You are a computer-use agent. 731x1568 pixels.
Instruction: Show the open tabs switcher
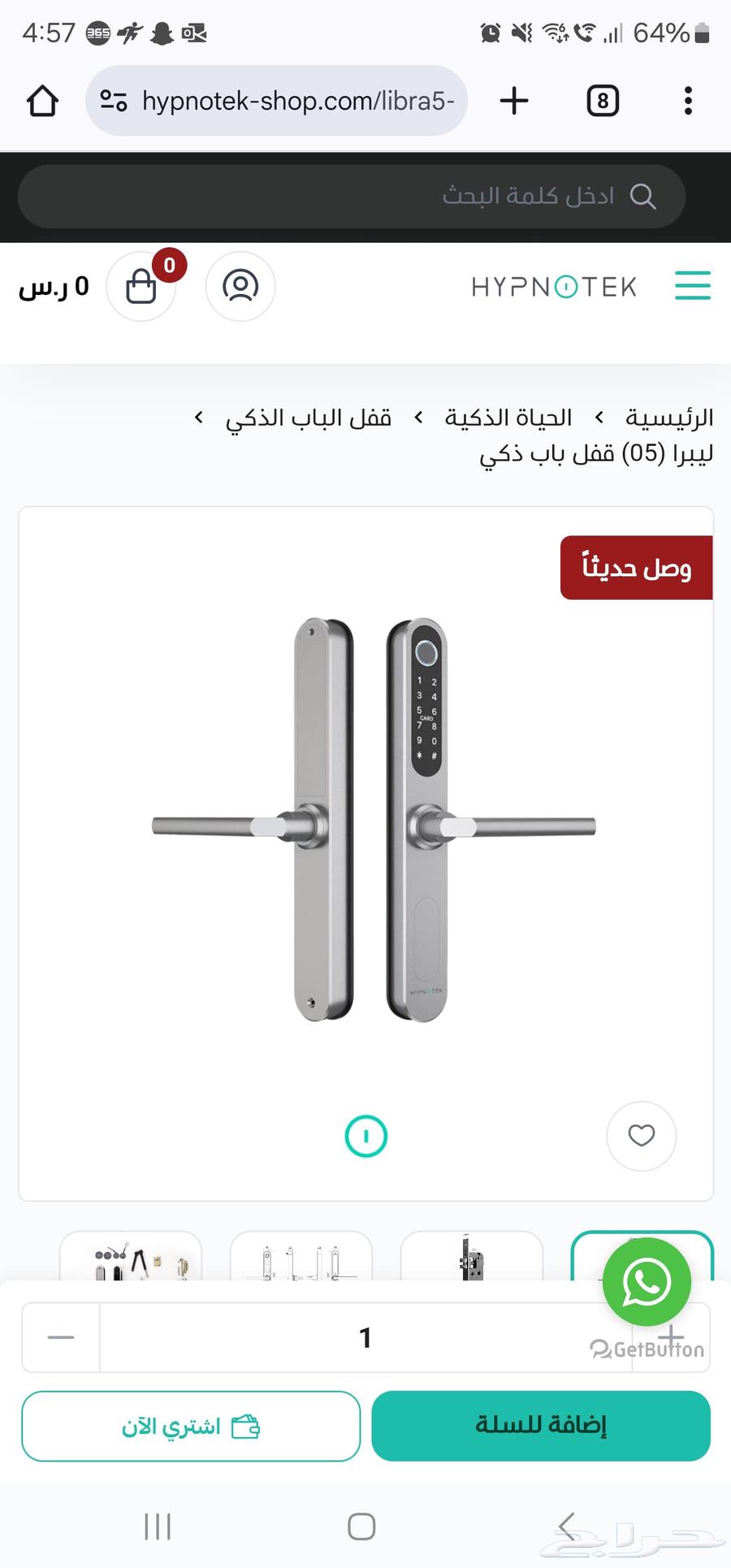pyautogui.click(x=603, y=102)
